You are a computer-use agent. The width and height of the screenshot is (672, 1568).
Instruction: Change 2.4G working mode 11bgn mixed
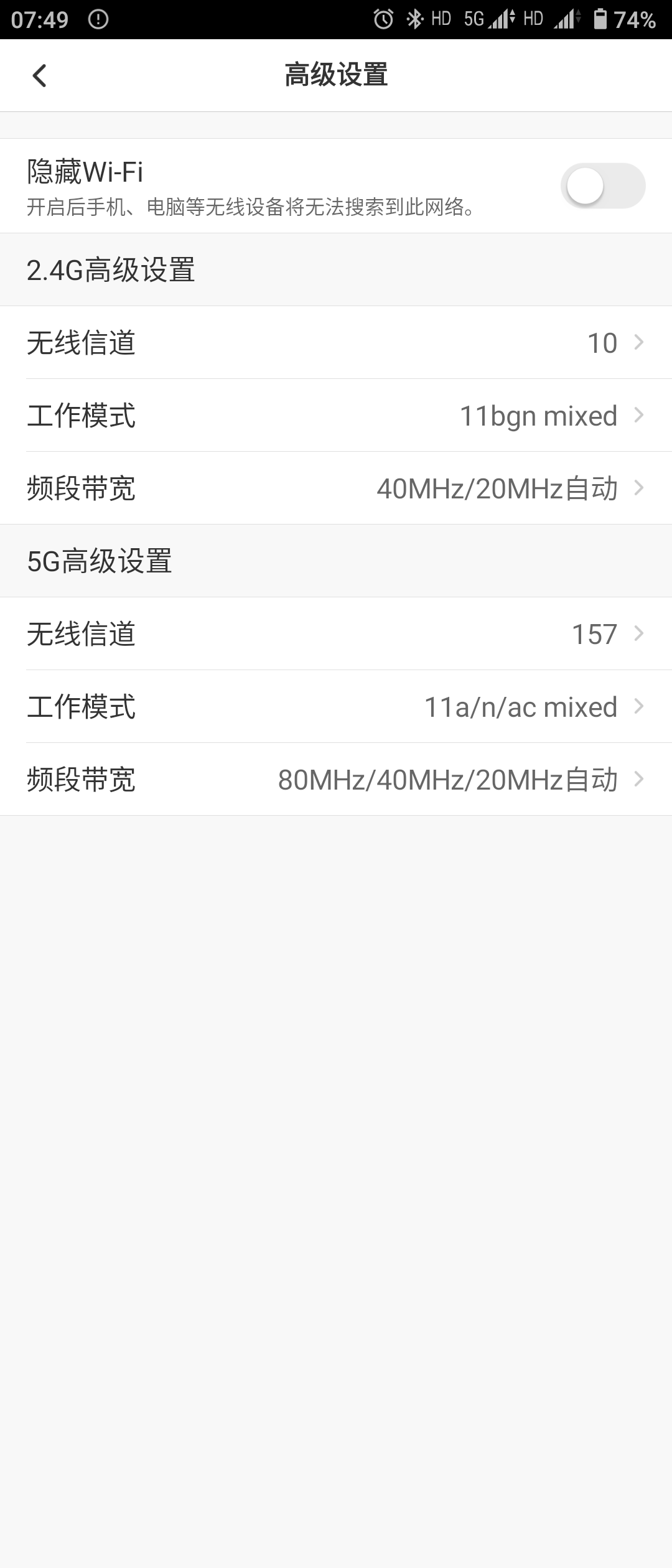pyautogui.click(x=336, y=415)
